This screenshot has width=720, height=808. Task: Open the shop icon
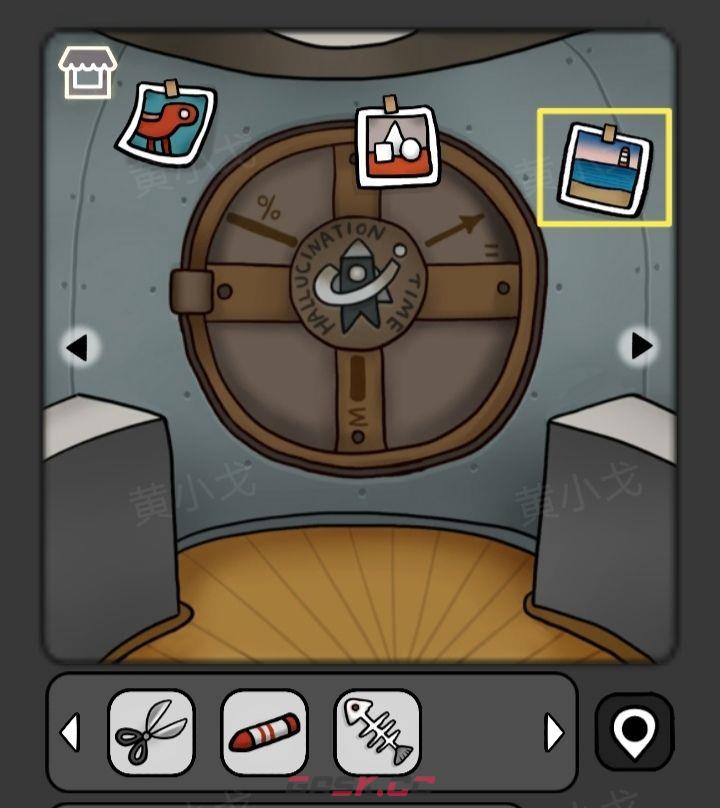coord(87,72)
